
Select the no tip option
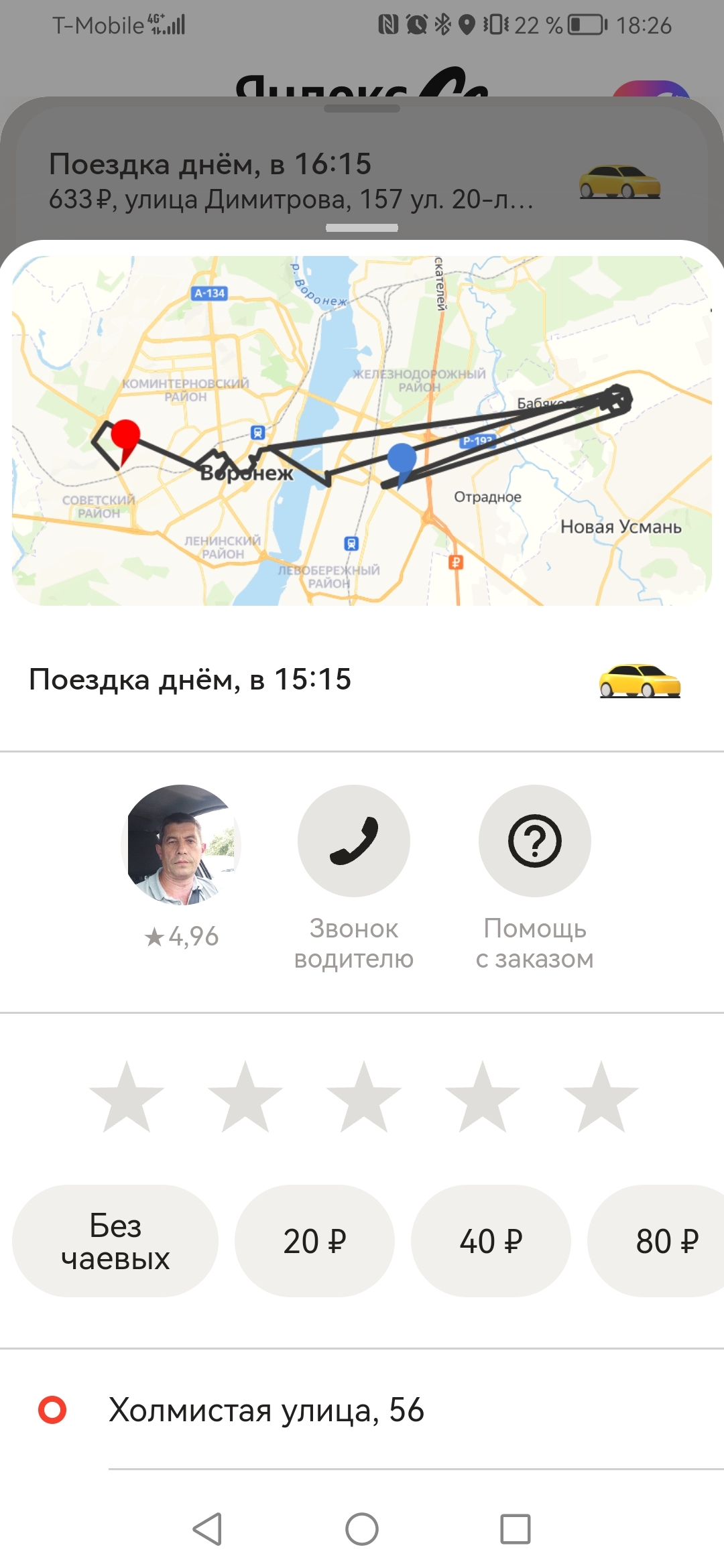pyautogui.click(x=115, y=1241)
